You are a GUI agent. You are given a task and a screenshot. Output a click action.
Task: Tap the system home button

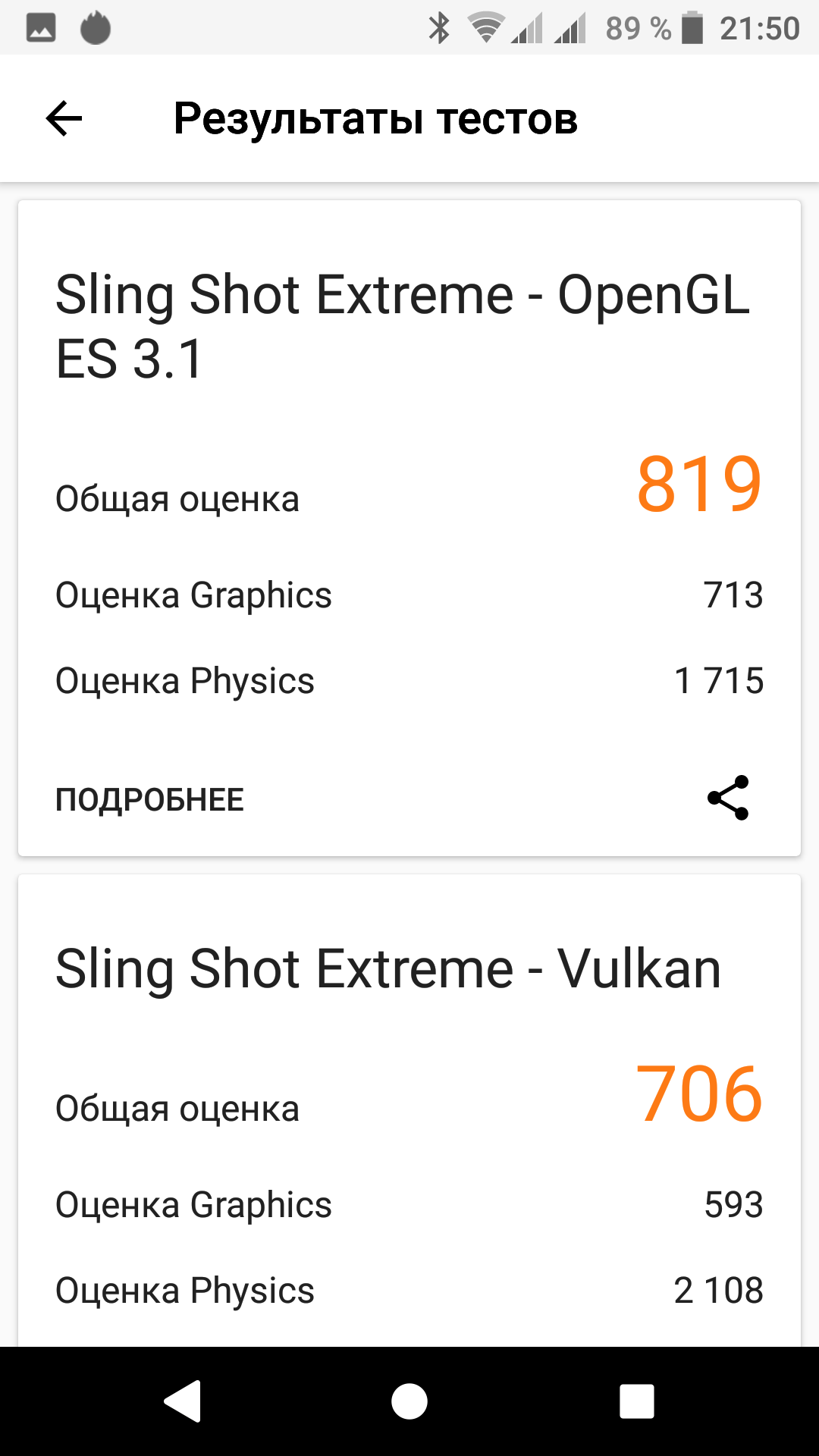409,1401
